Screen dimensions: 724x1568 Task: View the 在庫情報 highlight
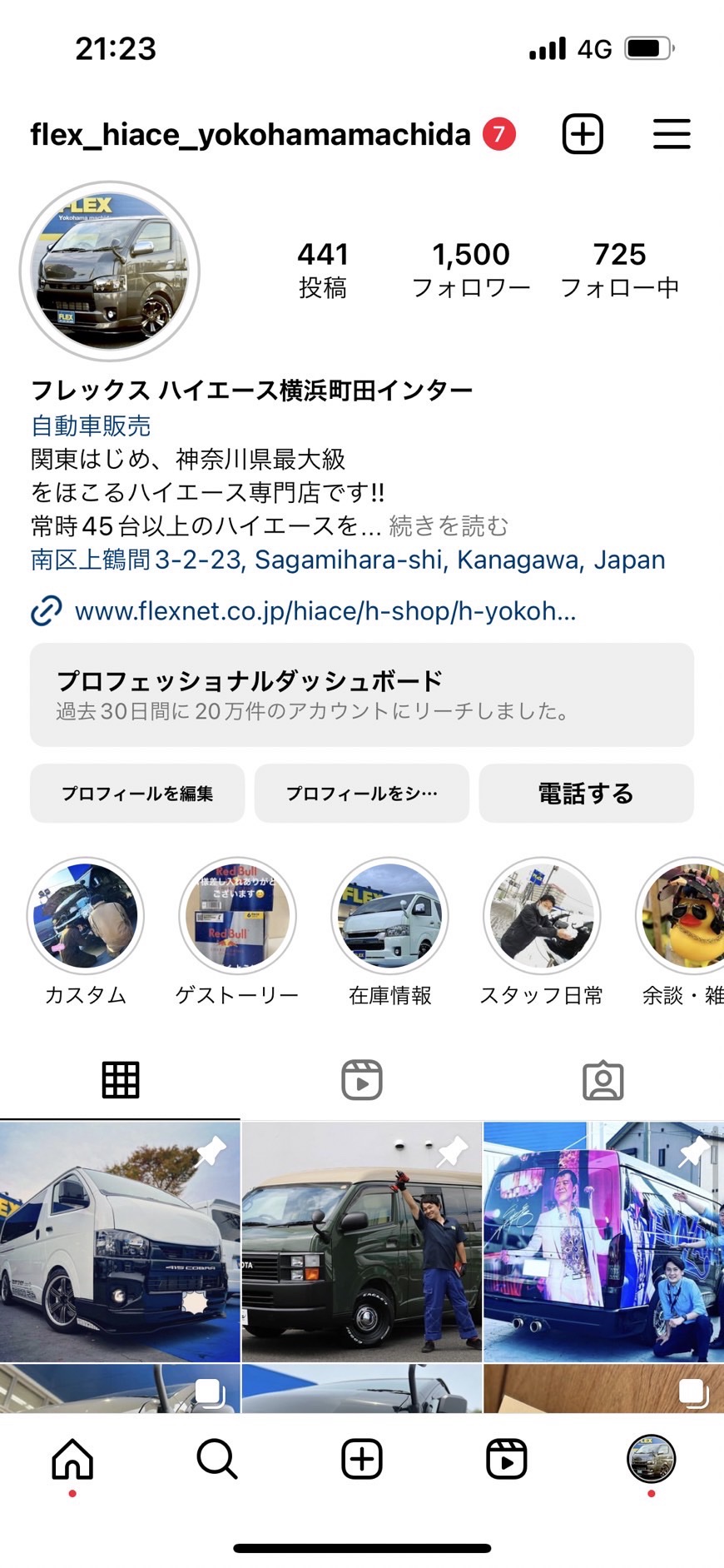click(x=389, y=916)
